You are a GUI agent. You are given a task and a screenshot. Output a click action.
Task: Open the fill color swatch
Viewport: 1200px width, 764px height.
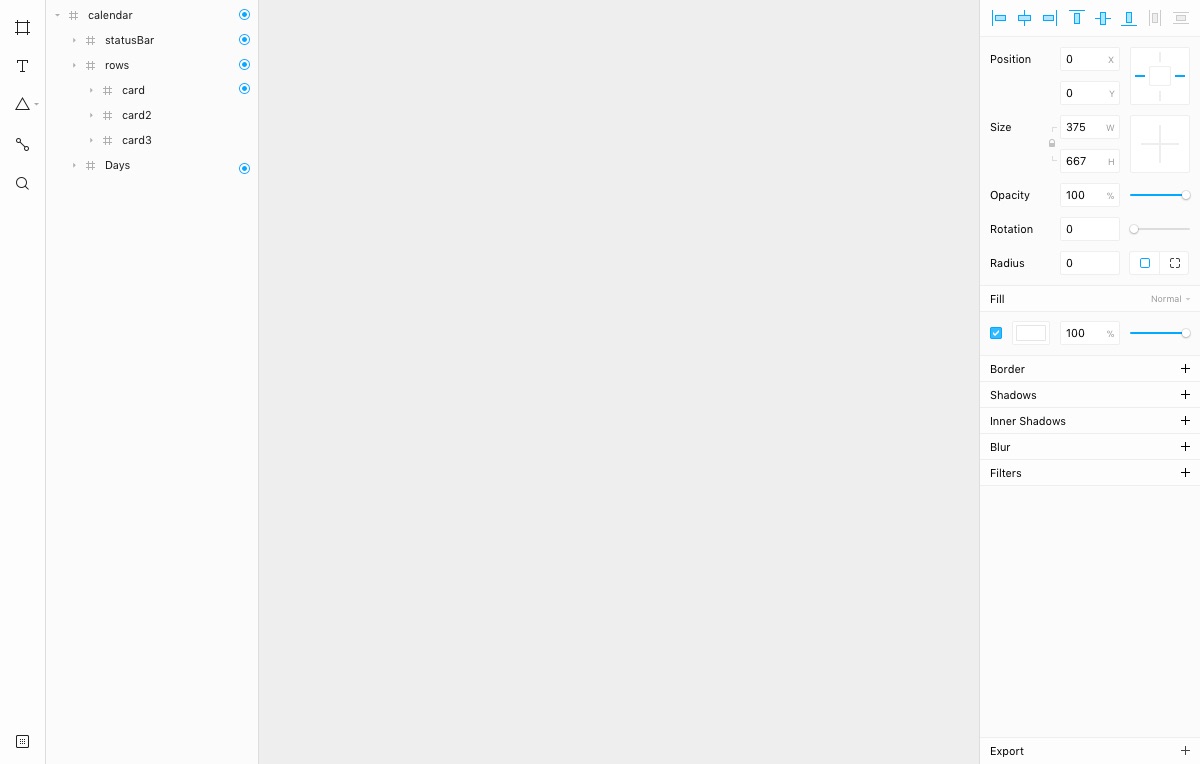[x=1030, y=333]
